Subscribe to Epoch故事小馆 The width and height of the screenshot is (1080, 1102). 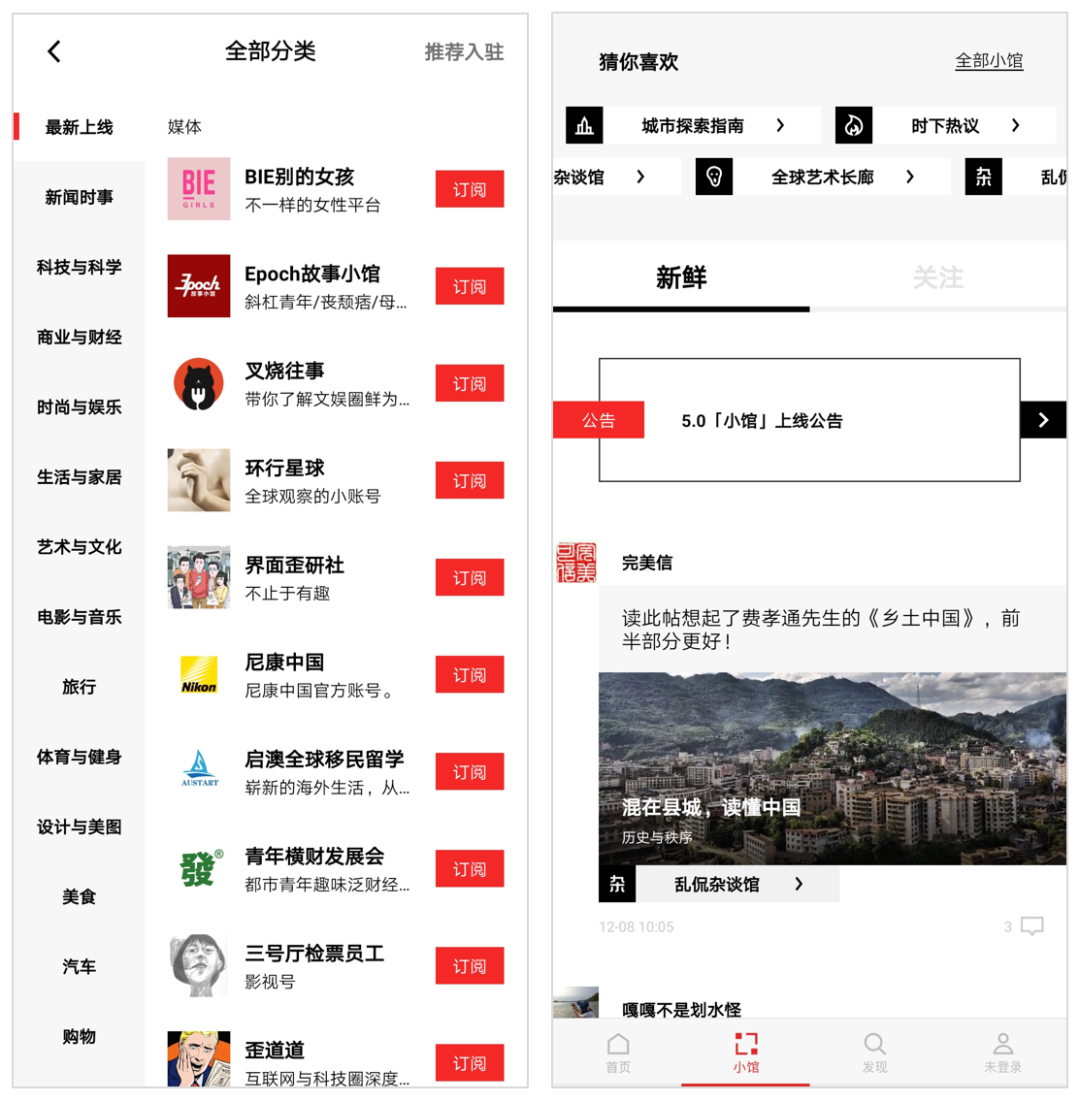click(469, 286)
